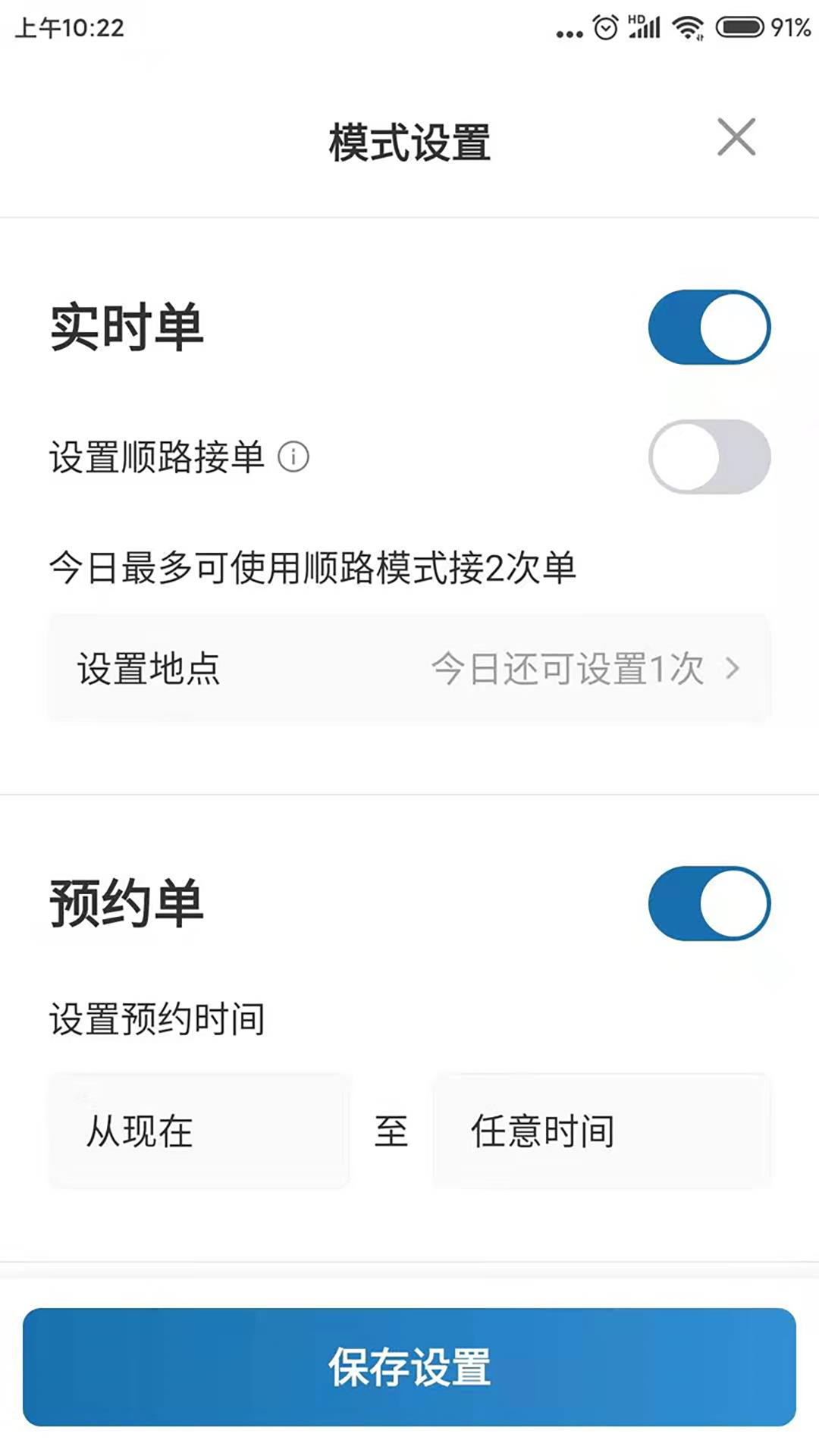
Task: Enable the 设置顺路接单 switch
Action: pyautogui.click(x=709, y=457)
